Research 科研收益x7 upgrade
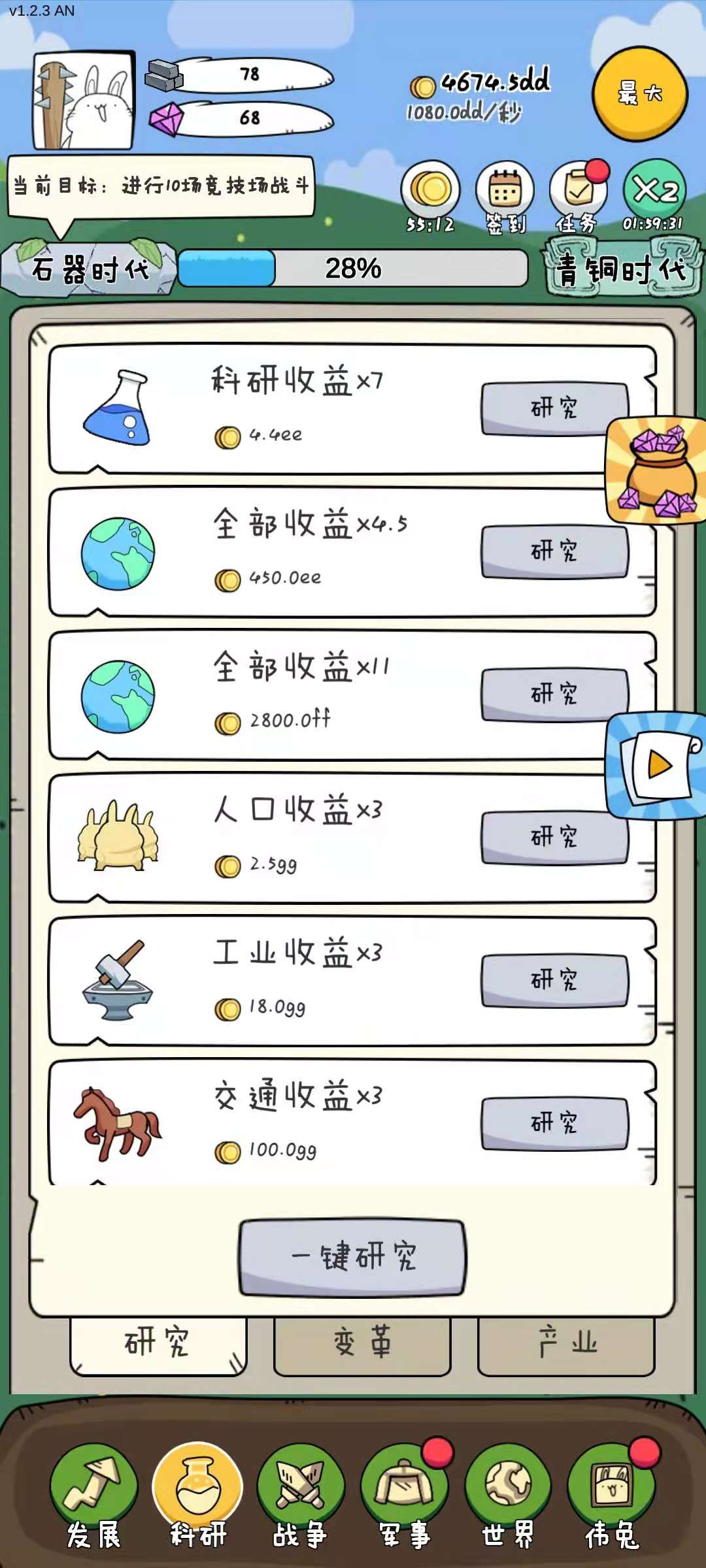The width and height of the screenshot is (706, 1568). coord(554,409)
